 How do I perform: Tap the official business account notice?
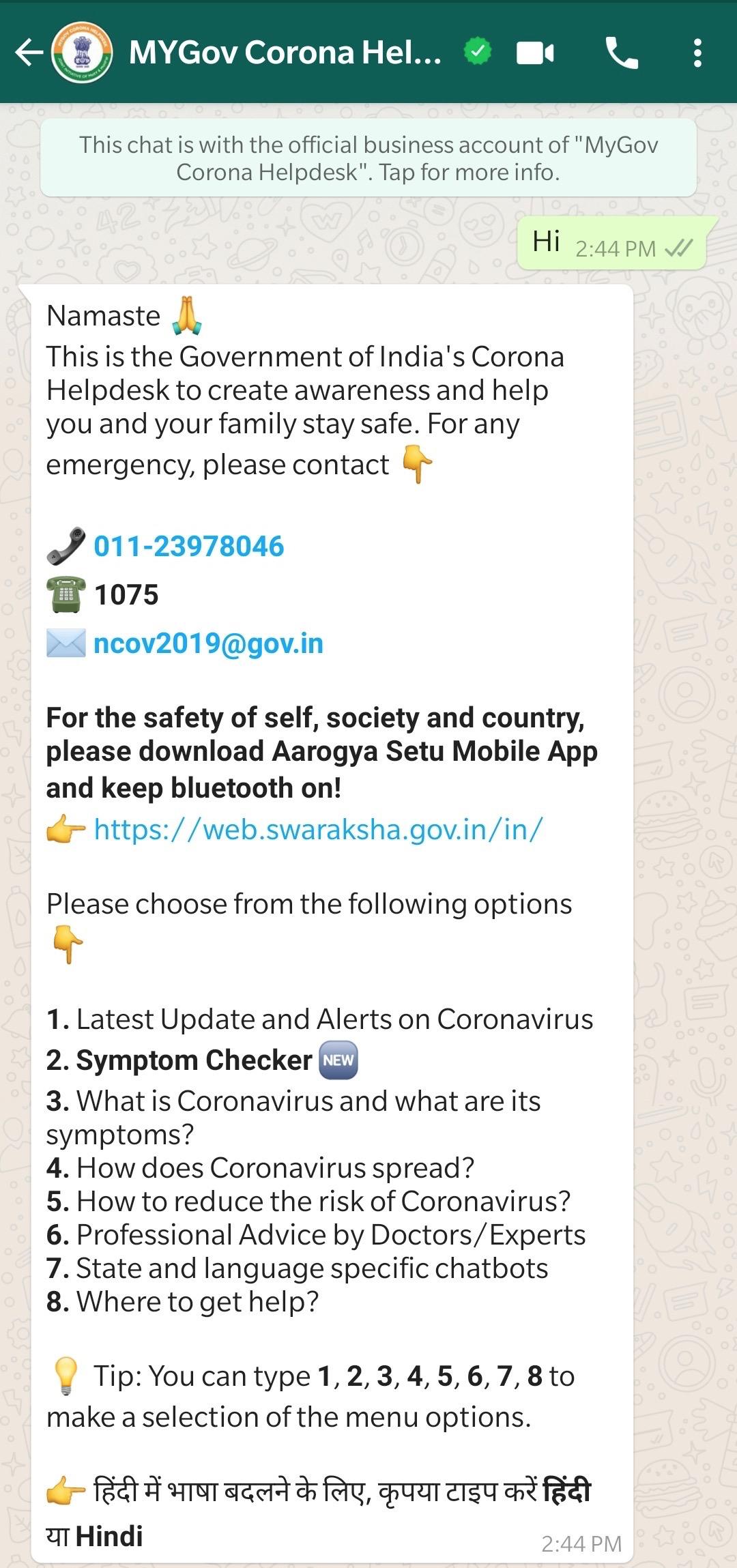(369, 158)
